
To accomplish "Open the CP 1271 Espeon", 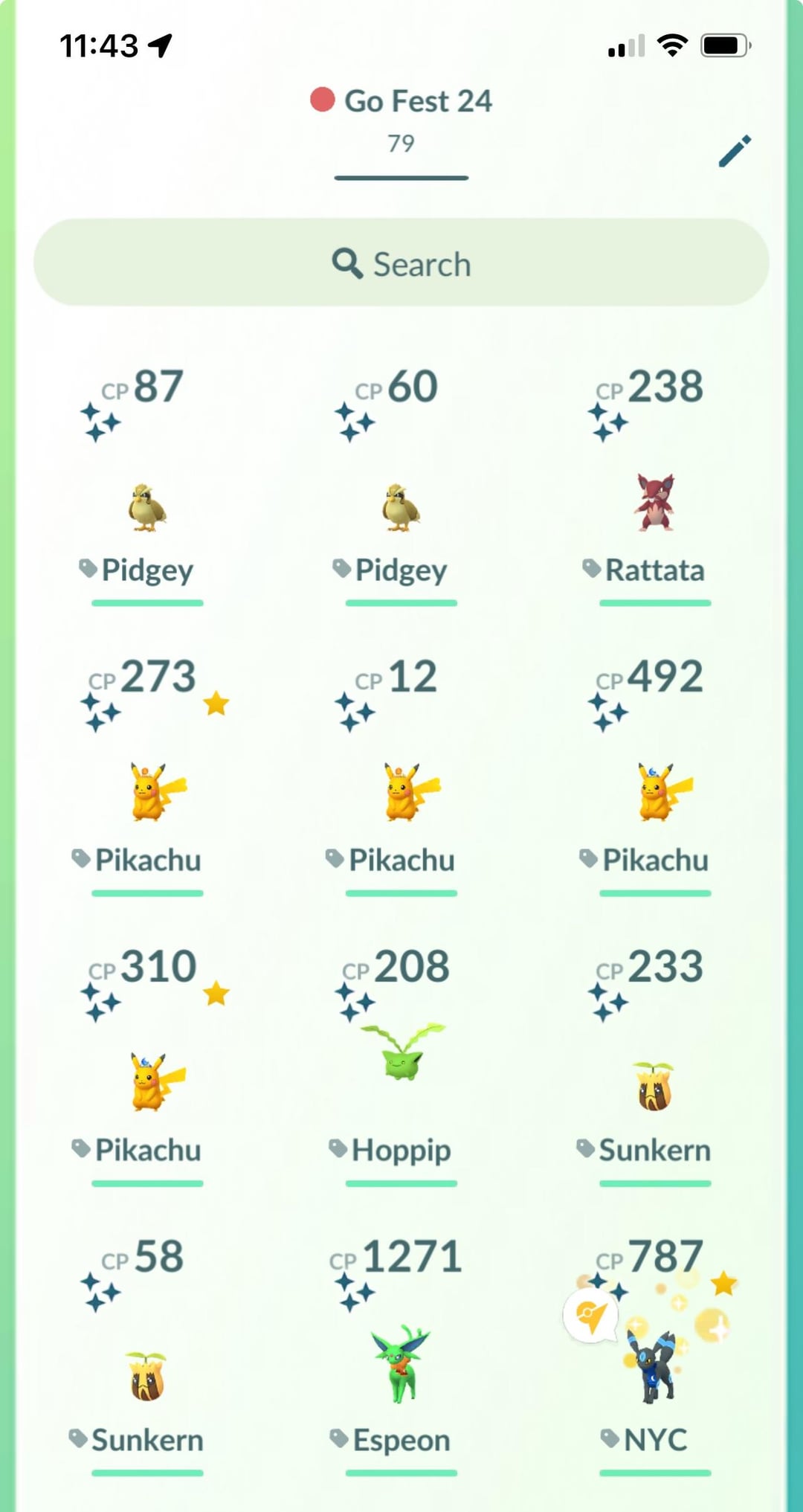I will [x=401, y=1365].
